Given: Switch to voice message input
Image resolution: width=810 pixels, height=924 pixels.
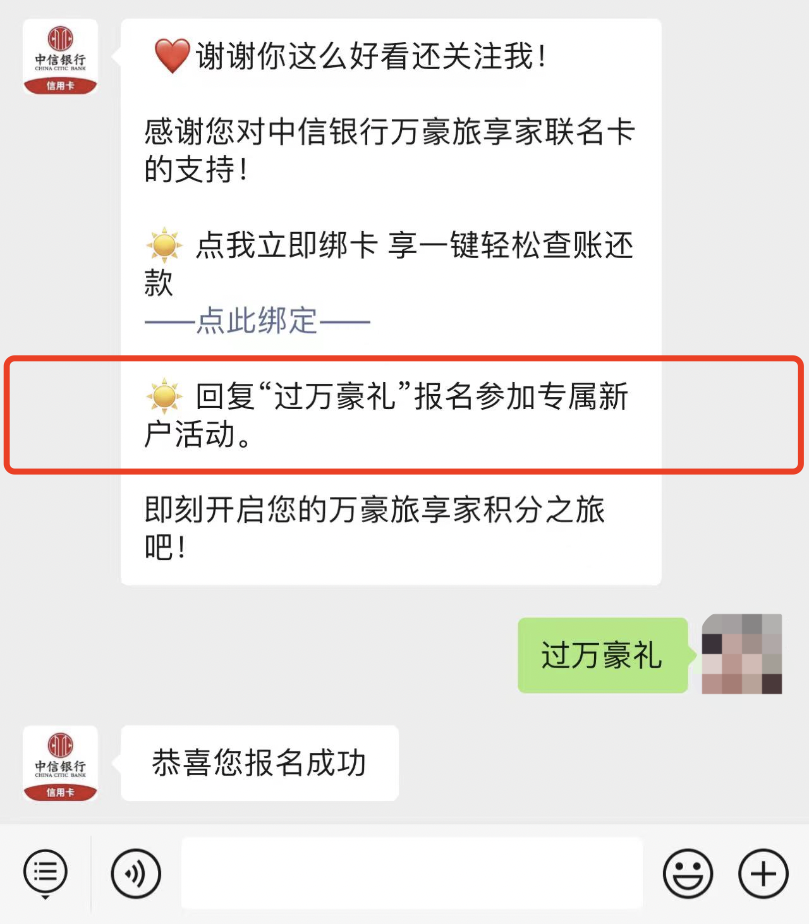Looking at the screenshot, I should (x=135, y=875).
